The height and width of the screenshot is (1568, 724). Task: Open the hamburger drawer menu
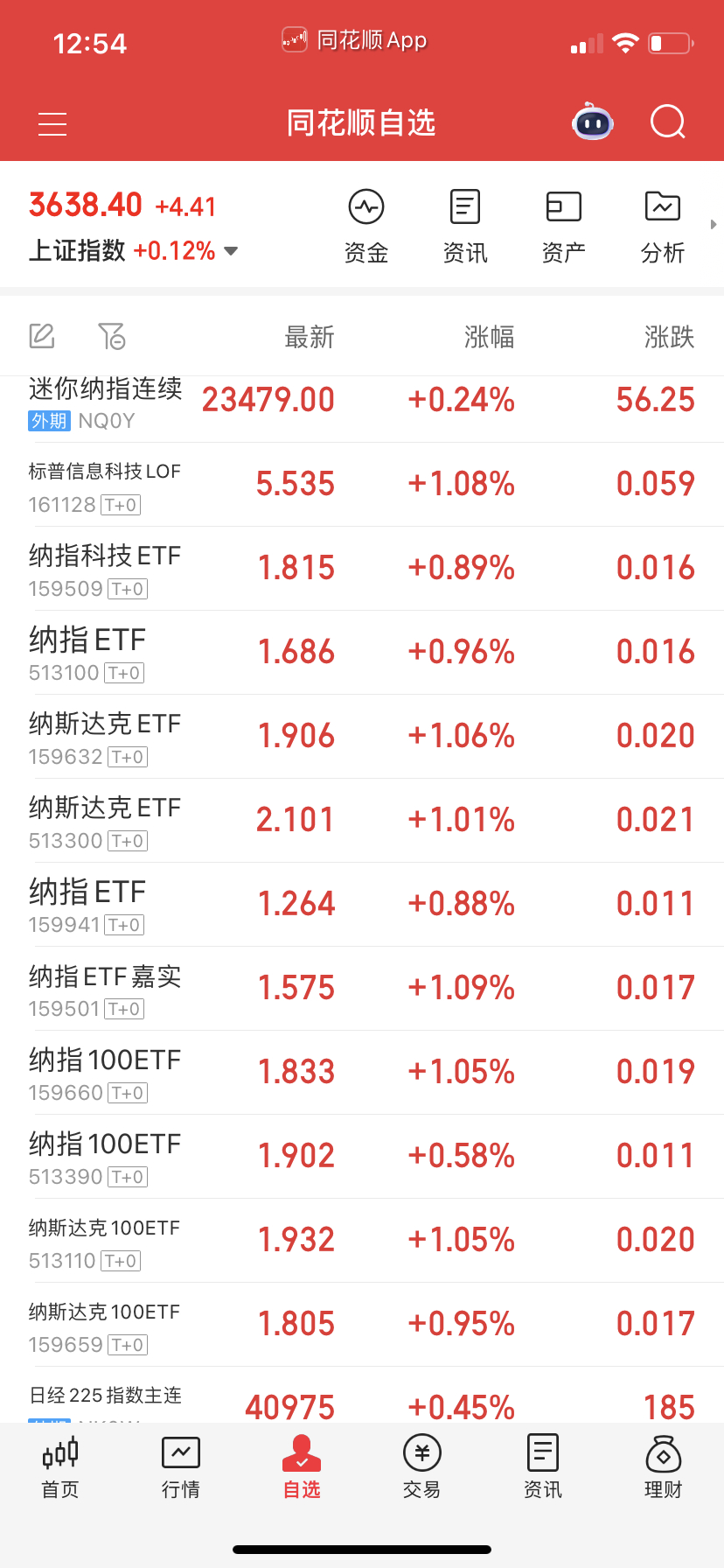pos(52,124)
